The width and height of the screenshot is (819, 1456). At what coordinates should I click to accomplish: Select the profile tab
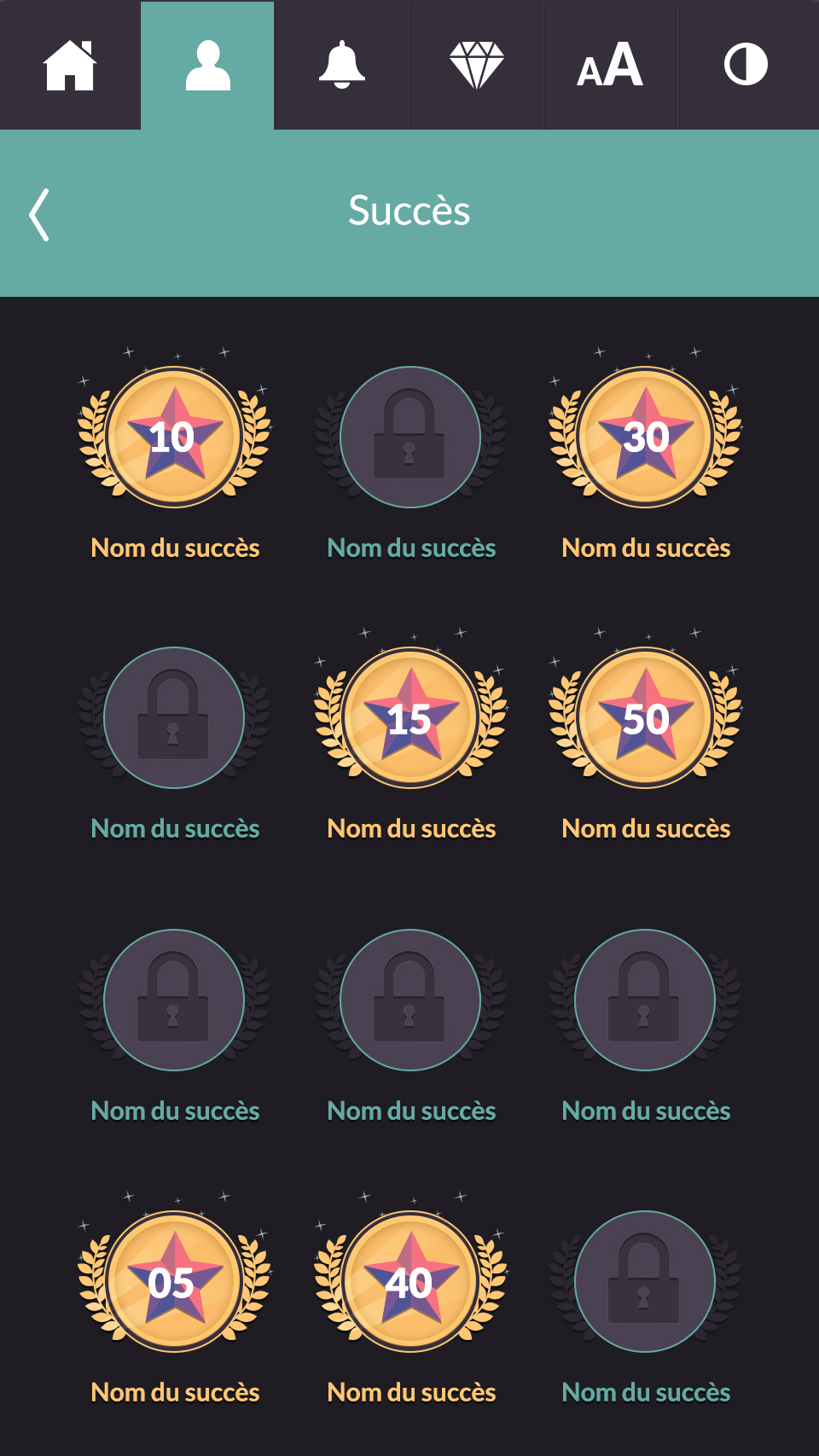point(207,66)
